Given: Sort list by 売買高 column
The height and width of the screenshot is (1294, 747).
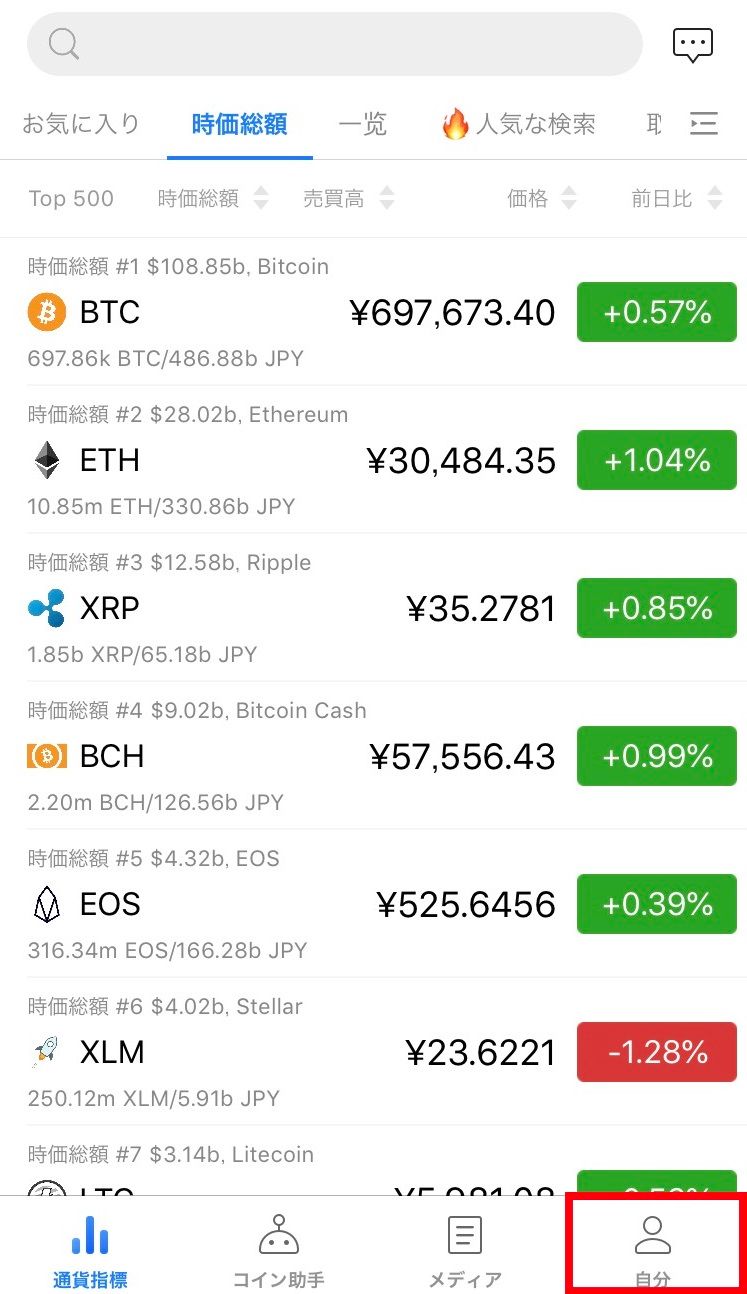Looking at the screenshot, I should point(348,198).
